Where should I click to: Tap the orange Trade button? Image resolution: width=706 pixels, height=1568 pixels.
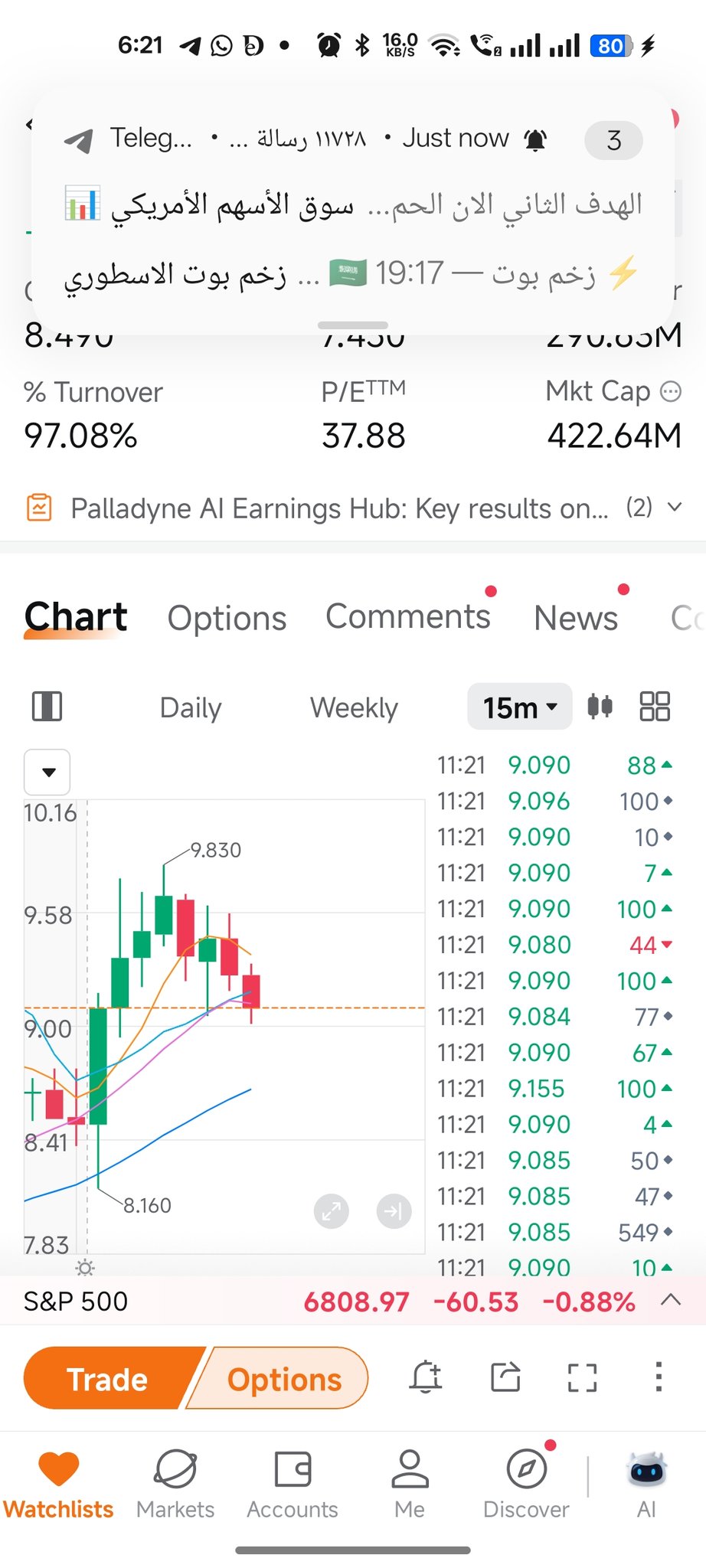point(107,1379)
